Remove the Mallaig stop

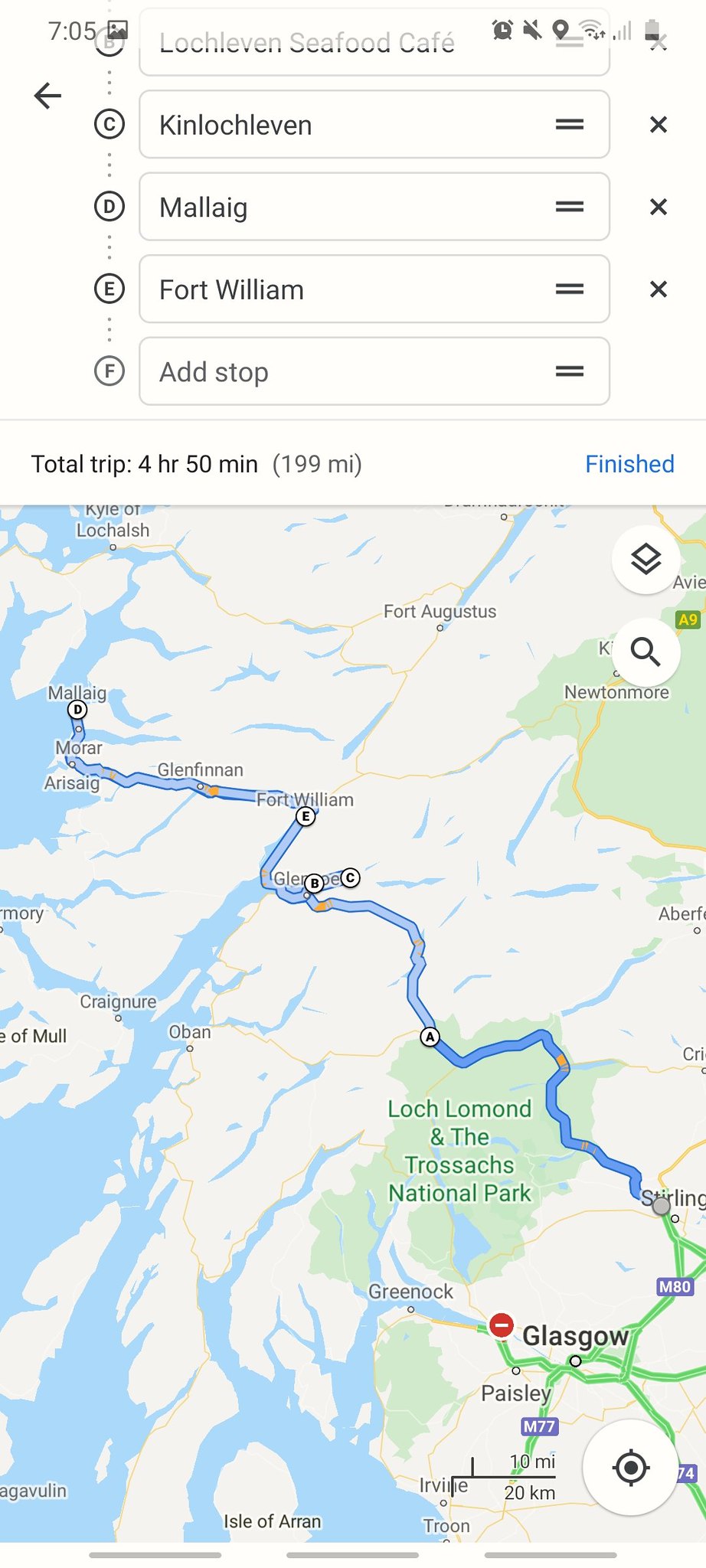coord(659,207)
